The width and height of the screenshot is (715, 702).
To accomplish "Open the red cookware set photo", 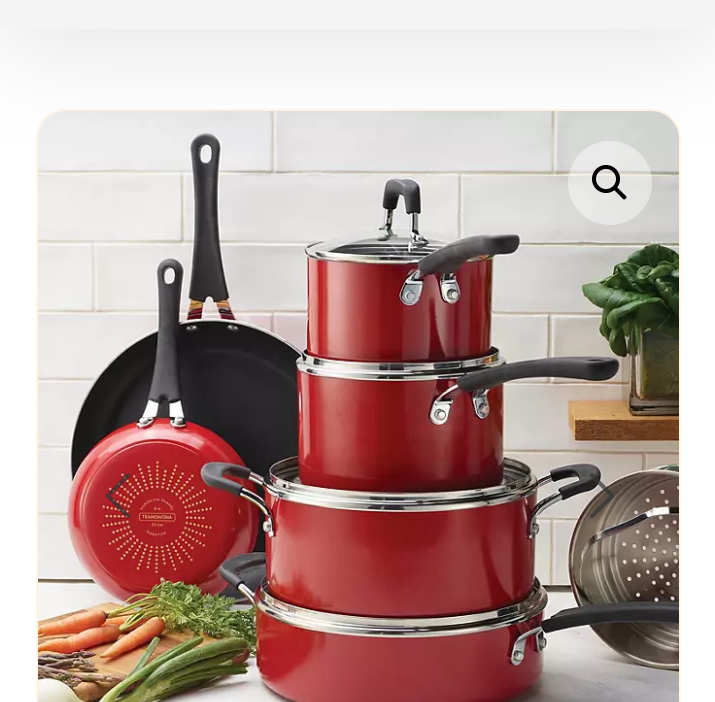I will [400, 420].
